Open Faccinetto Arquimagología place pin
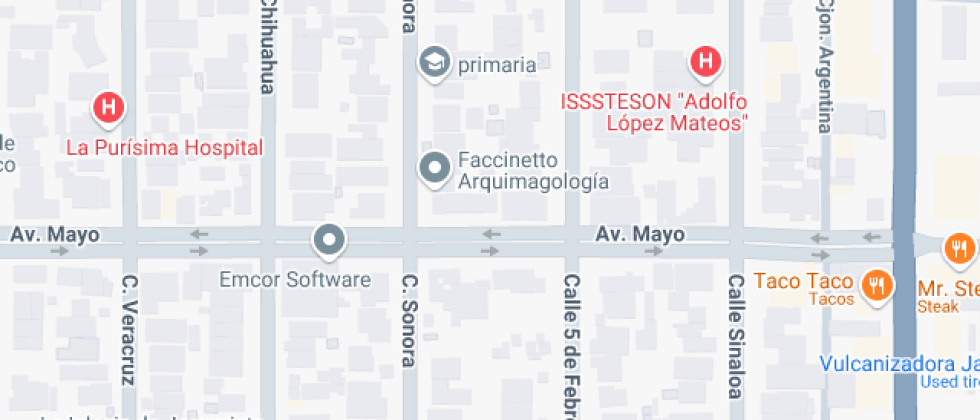The image size is (980, 420). pyautogui.click(x=434, y=168)
